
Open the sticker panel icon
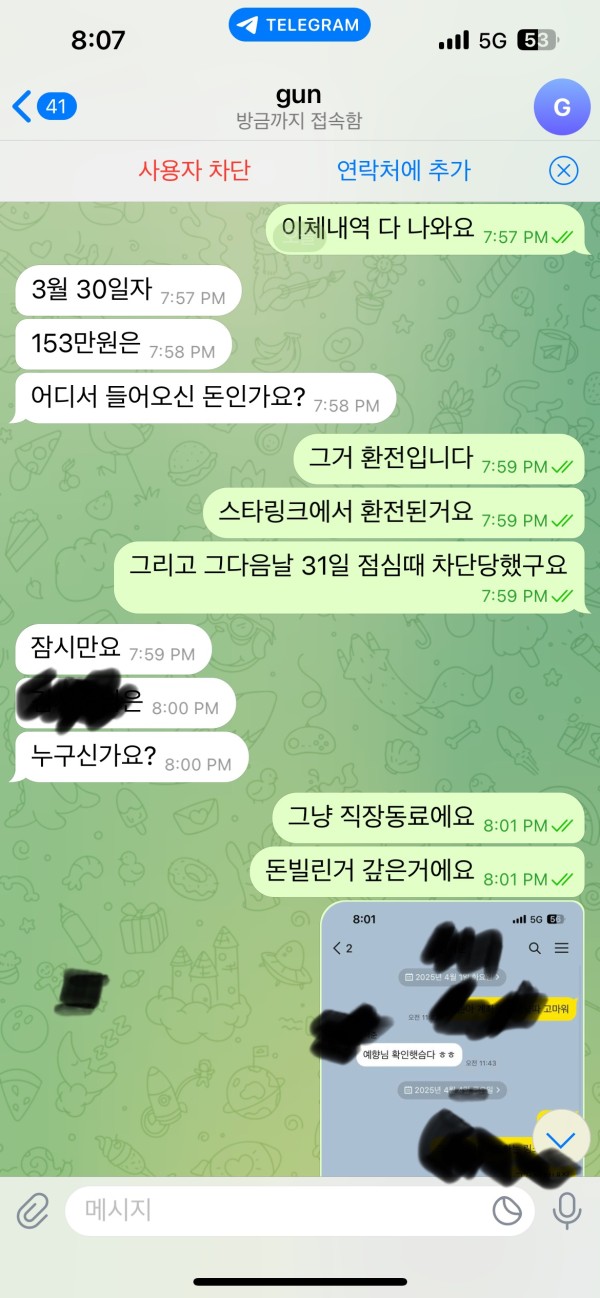[508, 1211]
